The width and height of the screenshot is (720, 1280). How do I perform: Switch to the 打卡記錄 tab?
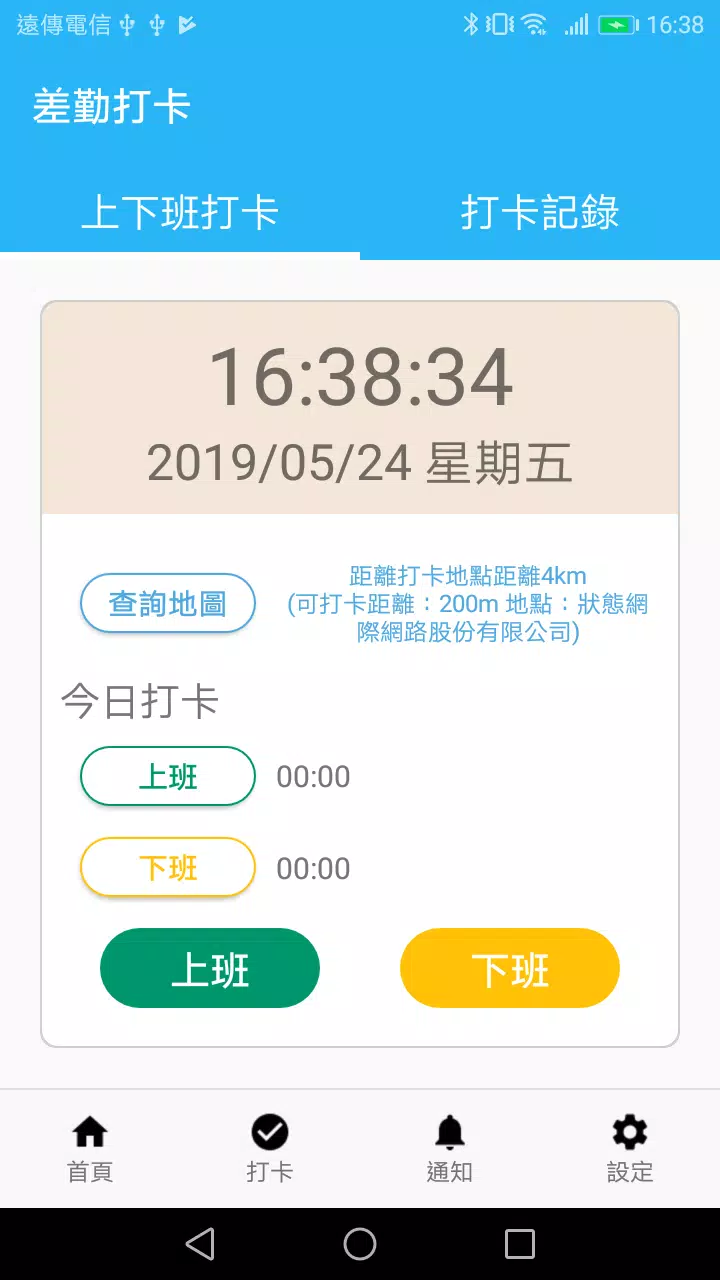point(540,212)
